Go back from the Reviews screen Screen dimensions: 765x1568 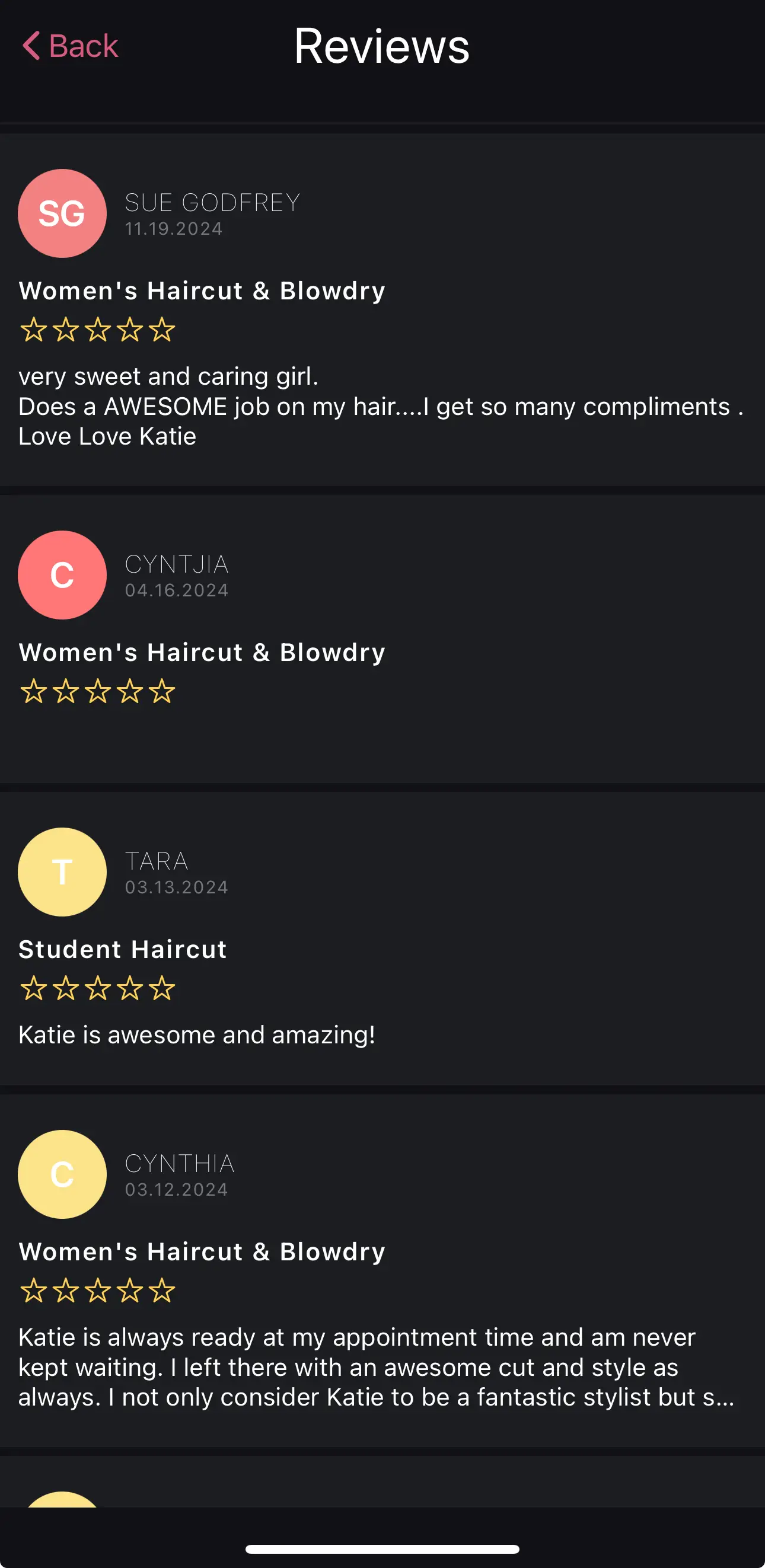(70, 46)
